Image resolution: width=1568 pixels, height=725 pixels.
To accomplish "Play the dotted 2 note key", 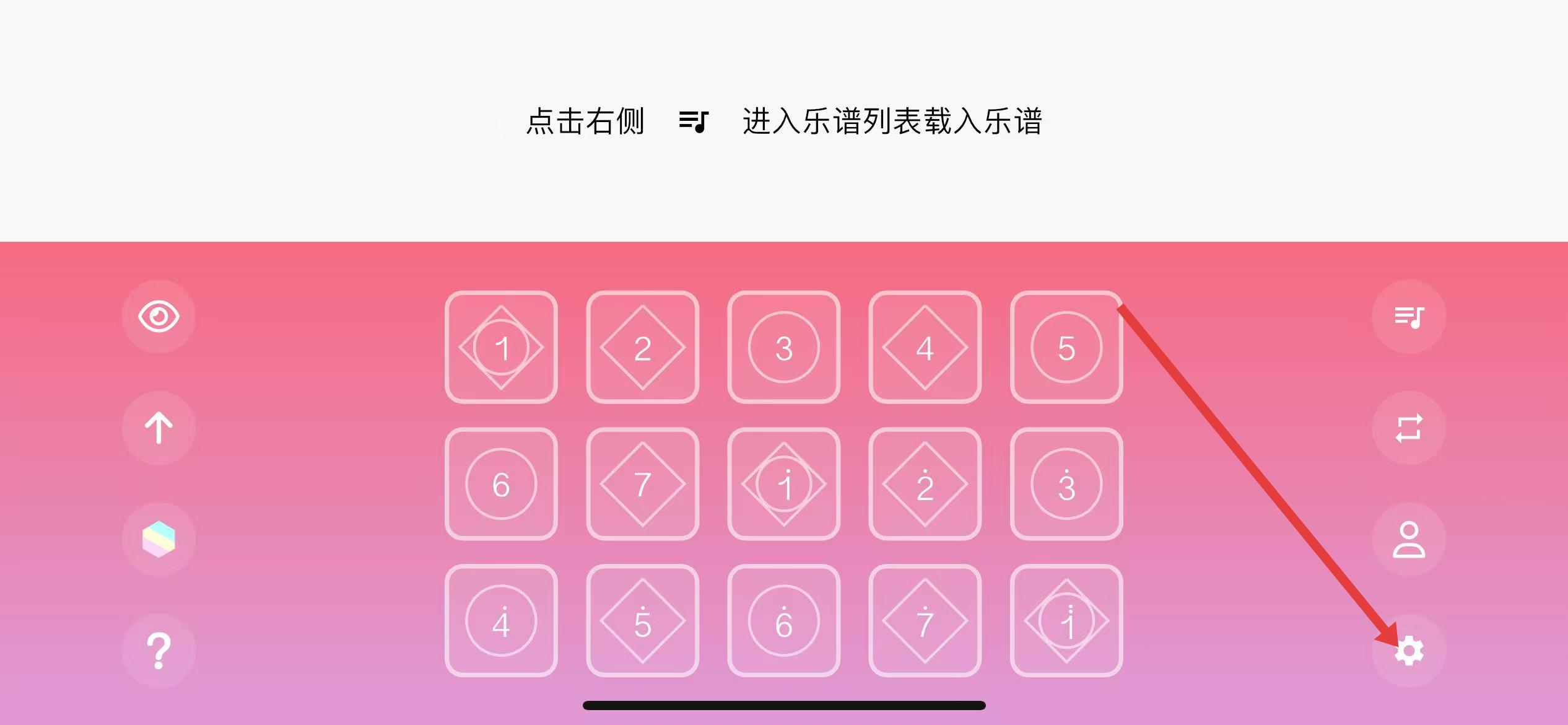I will (925, 484).
